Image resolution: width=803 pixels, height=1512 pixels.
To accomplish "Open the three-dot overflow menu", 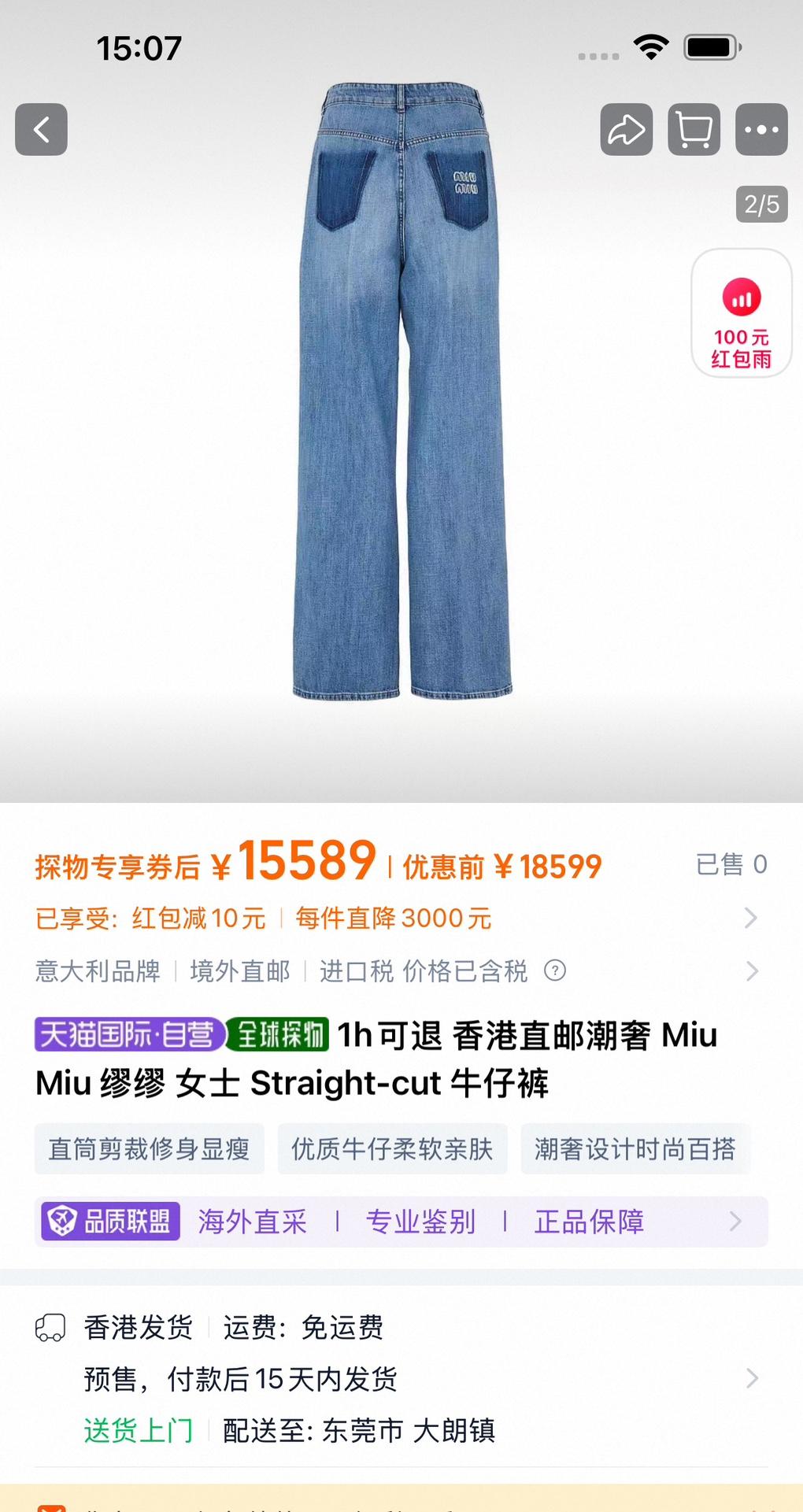I will [761, 129].
